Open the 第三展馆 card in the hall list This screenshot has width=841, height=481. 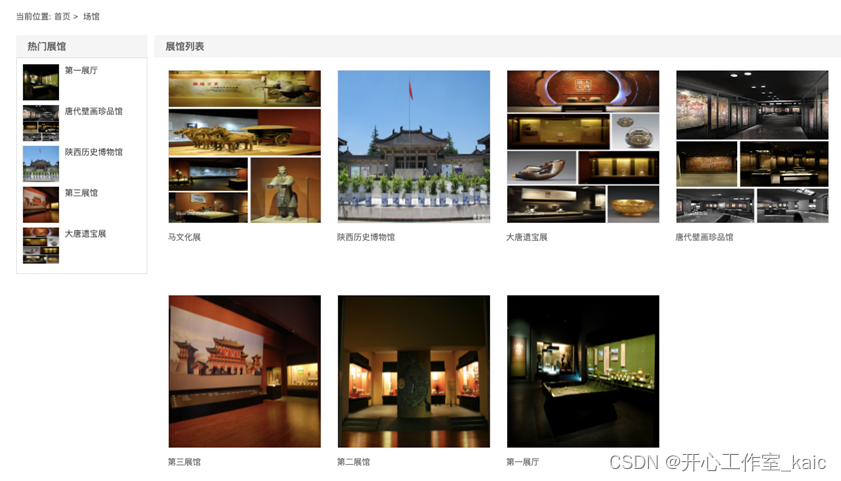[x=244, y=371]
